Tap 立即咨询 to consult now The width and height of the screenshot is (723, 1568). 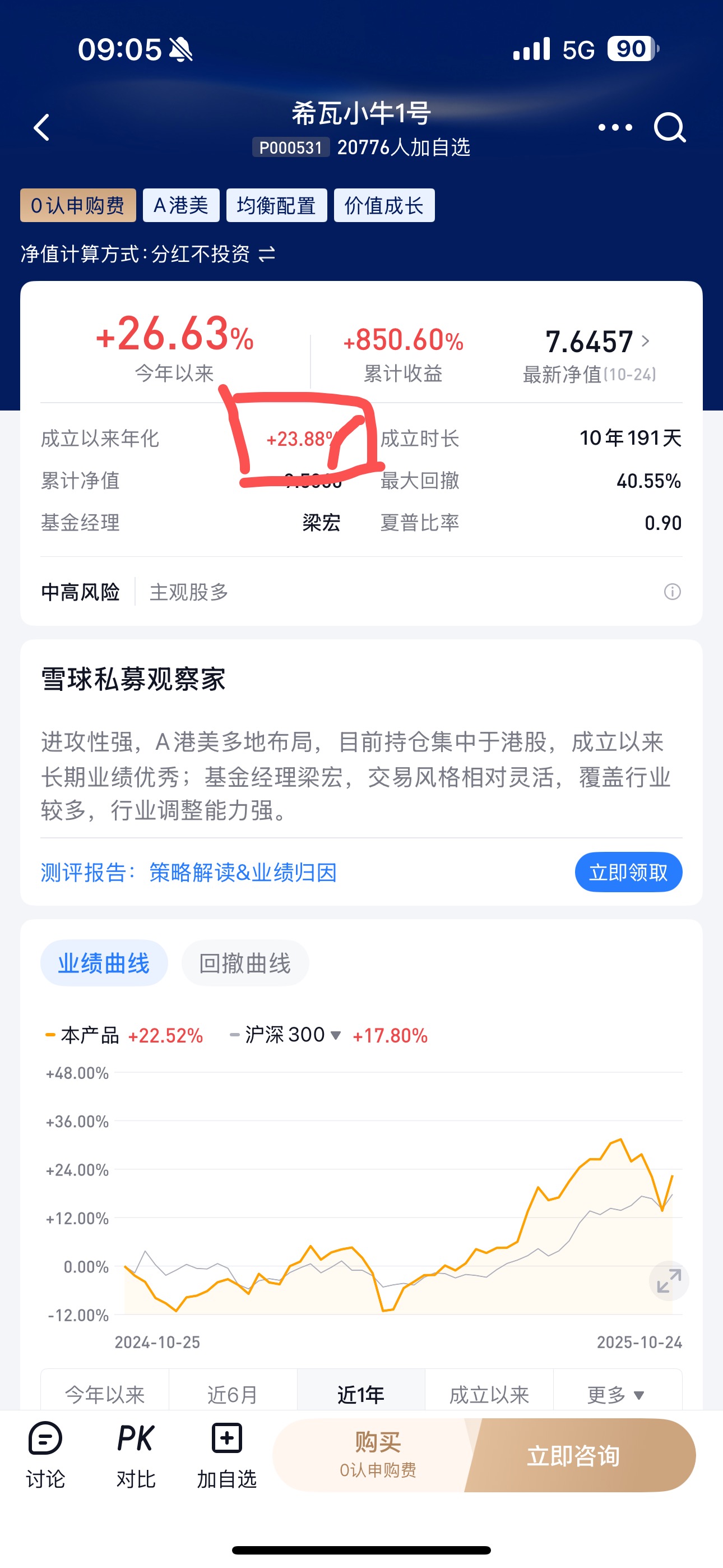[573, 1456]
